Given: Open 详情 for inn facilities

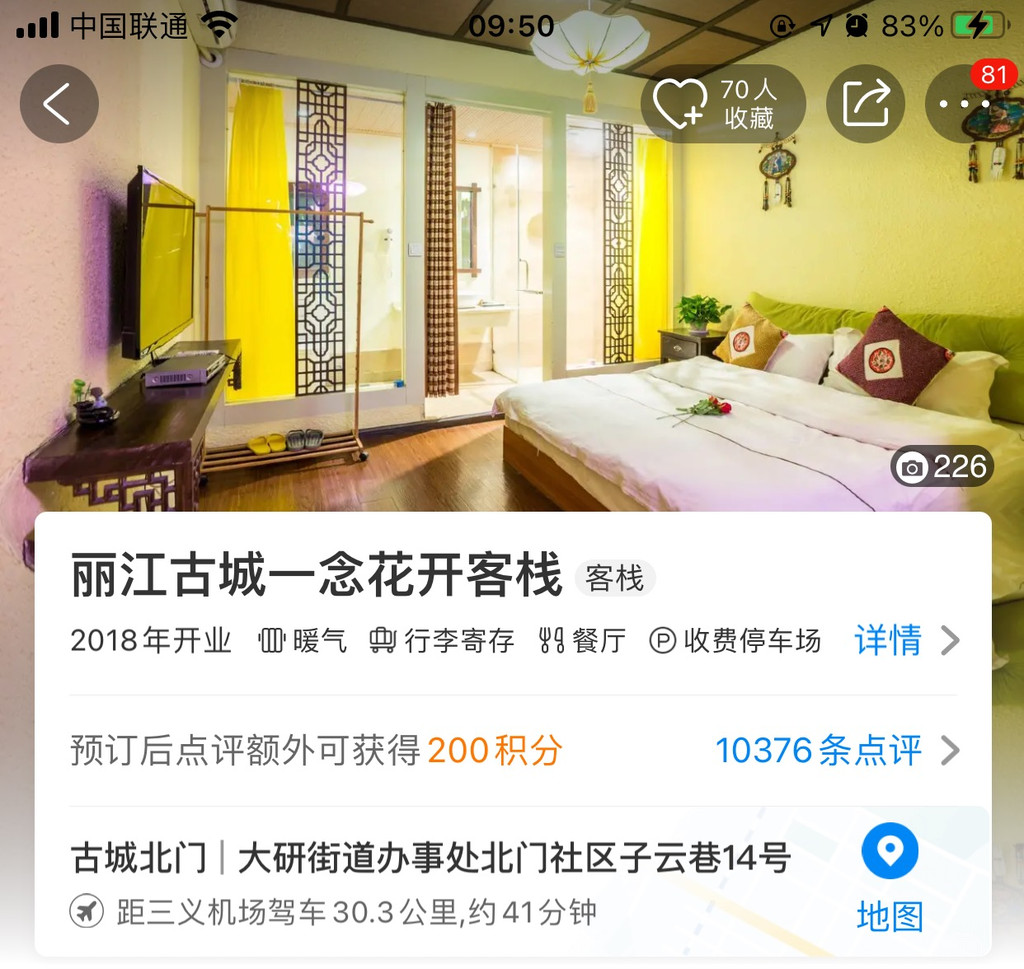Looking at the screenshot, I should coord(906,640).
